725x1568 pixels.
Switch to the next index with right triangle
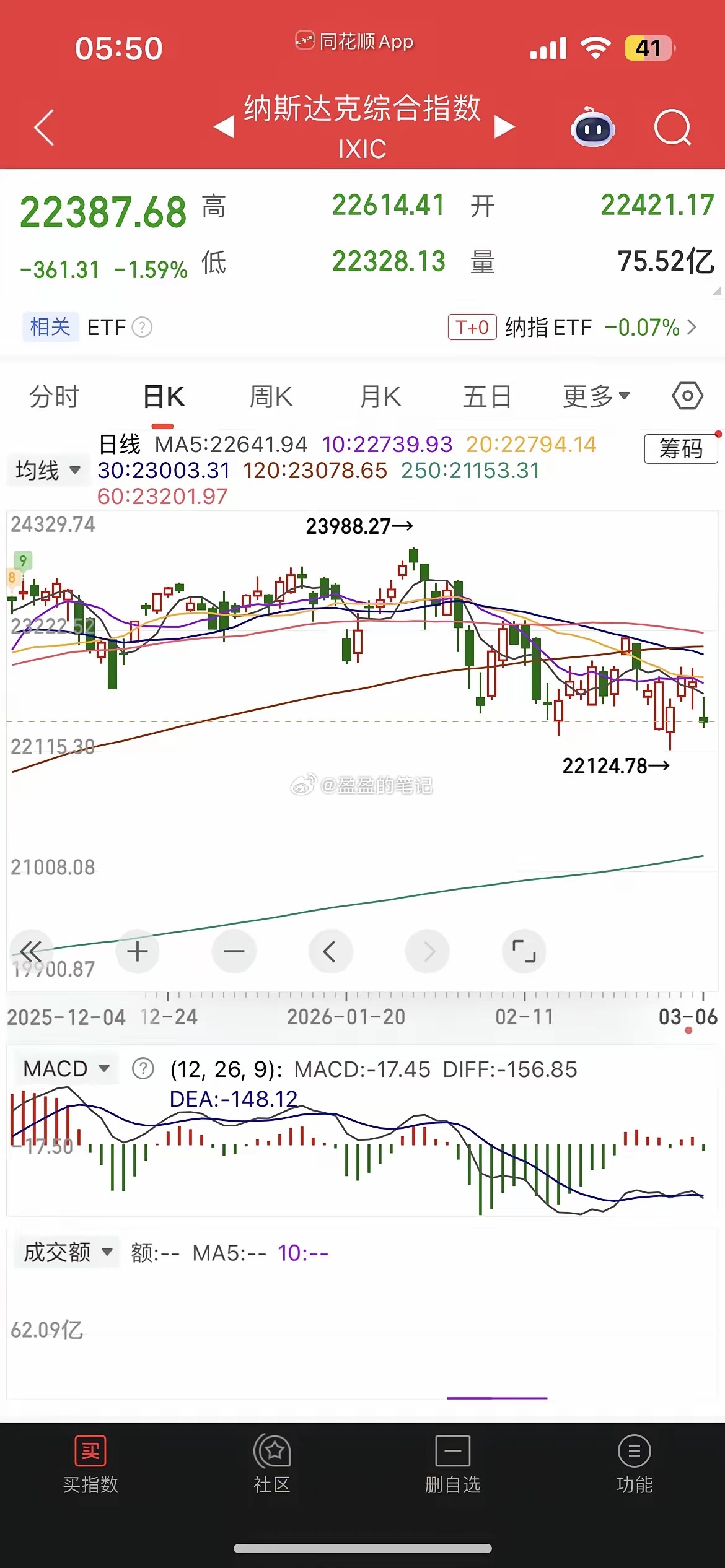click(504, 128)
